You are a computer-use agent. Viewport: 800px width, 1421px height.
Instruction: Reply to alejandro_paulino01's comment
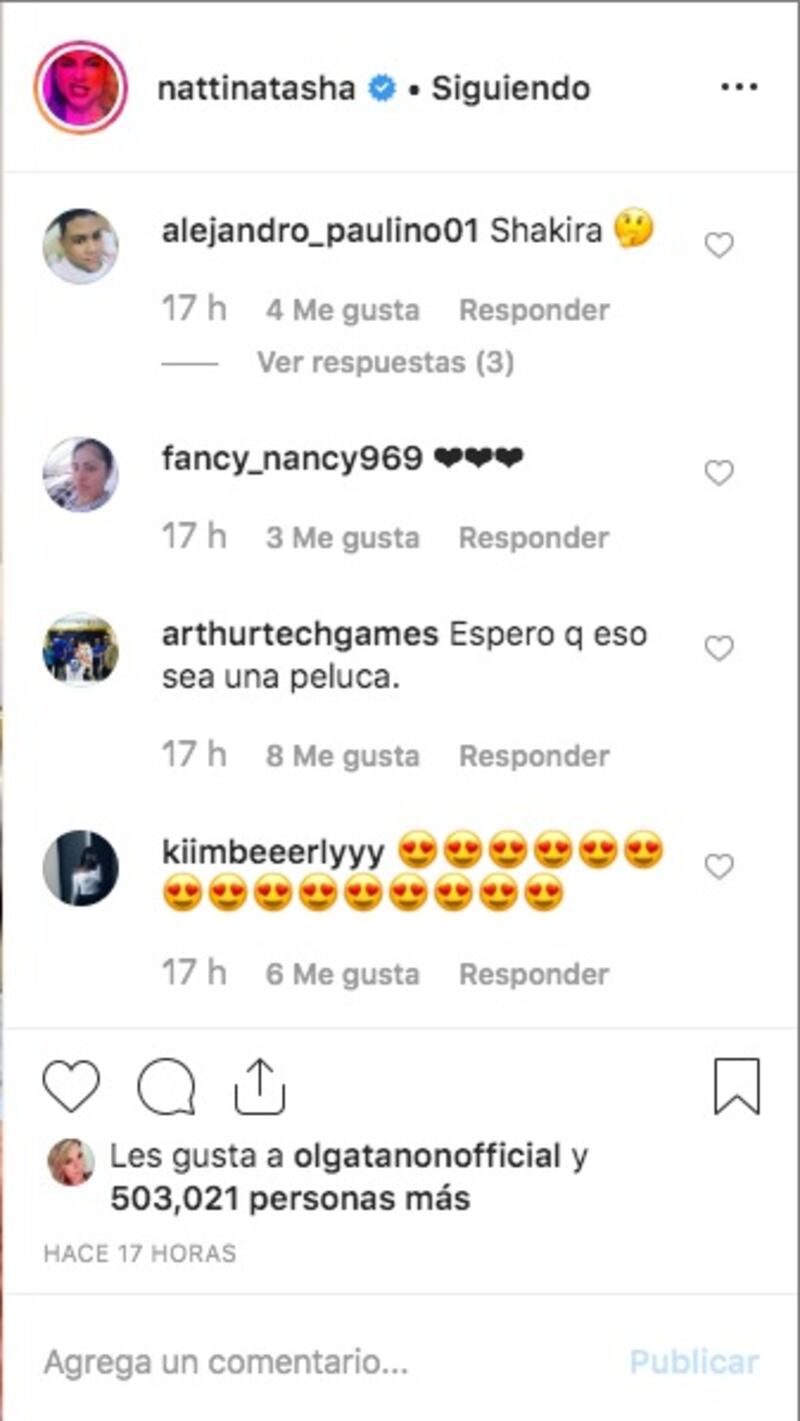coord(533,310)
